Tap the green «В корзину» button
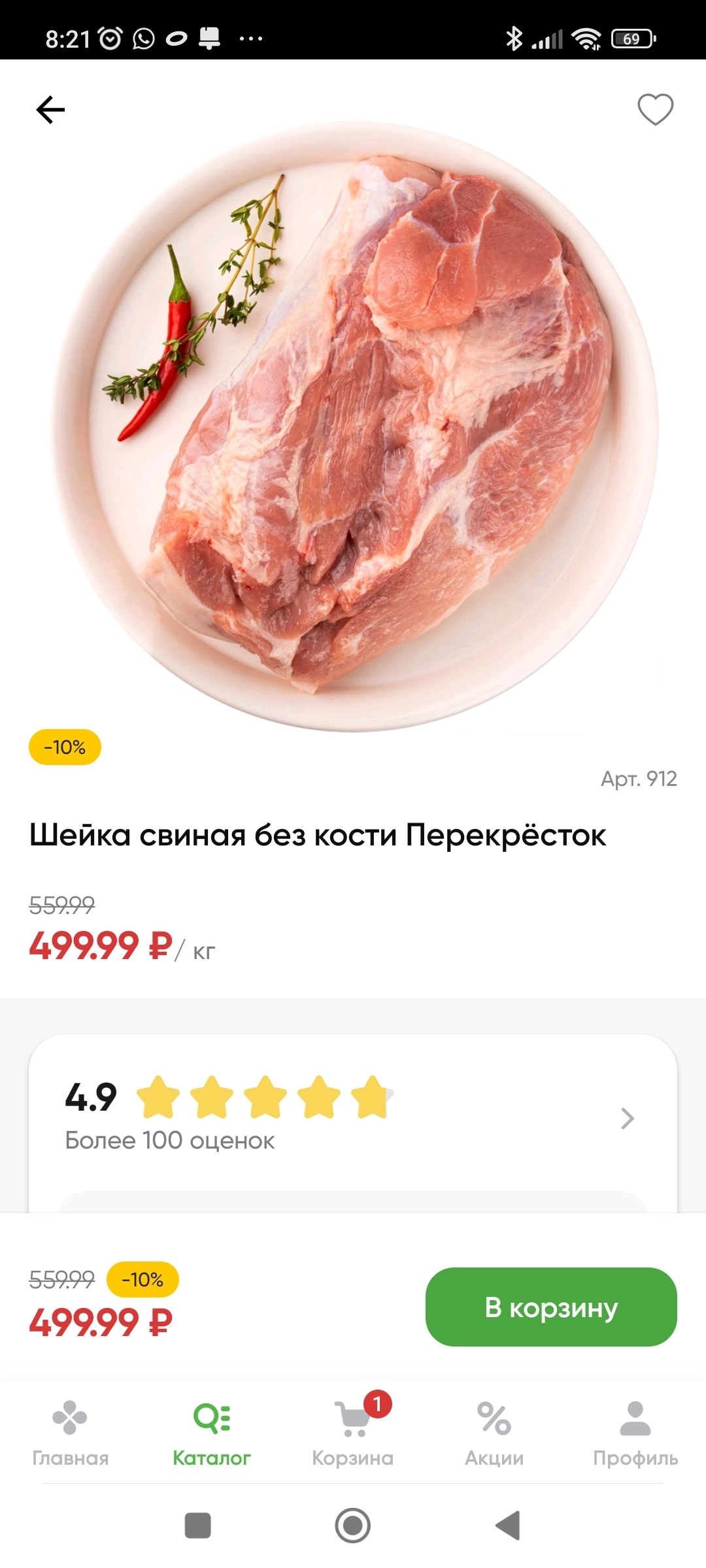This screenshot has width=706, height=1568. [x=551, y=1307]
